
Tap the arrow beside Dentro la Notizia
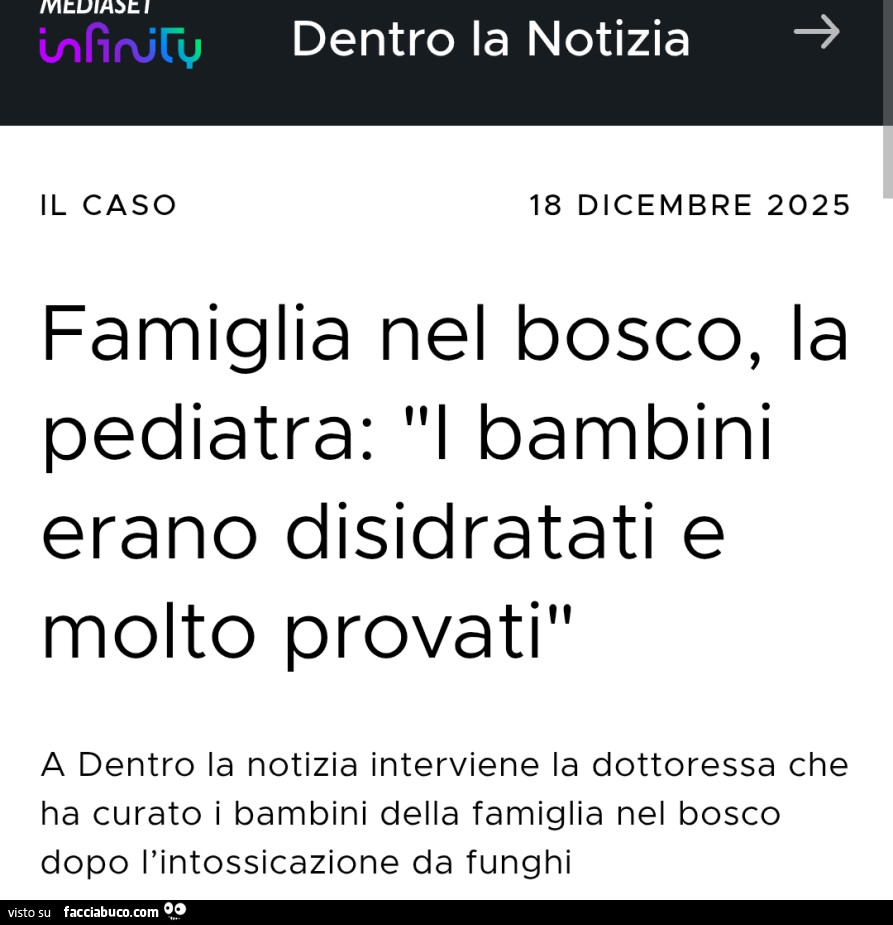(x=816, y=32)
